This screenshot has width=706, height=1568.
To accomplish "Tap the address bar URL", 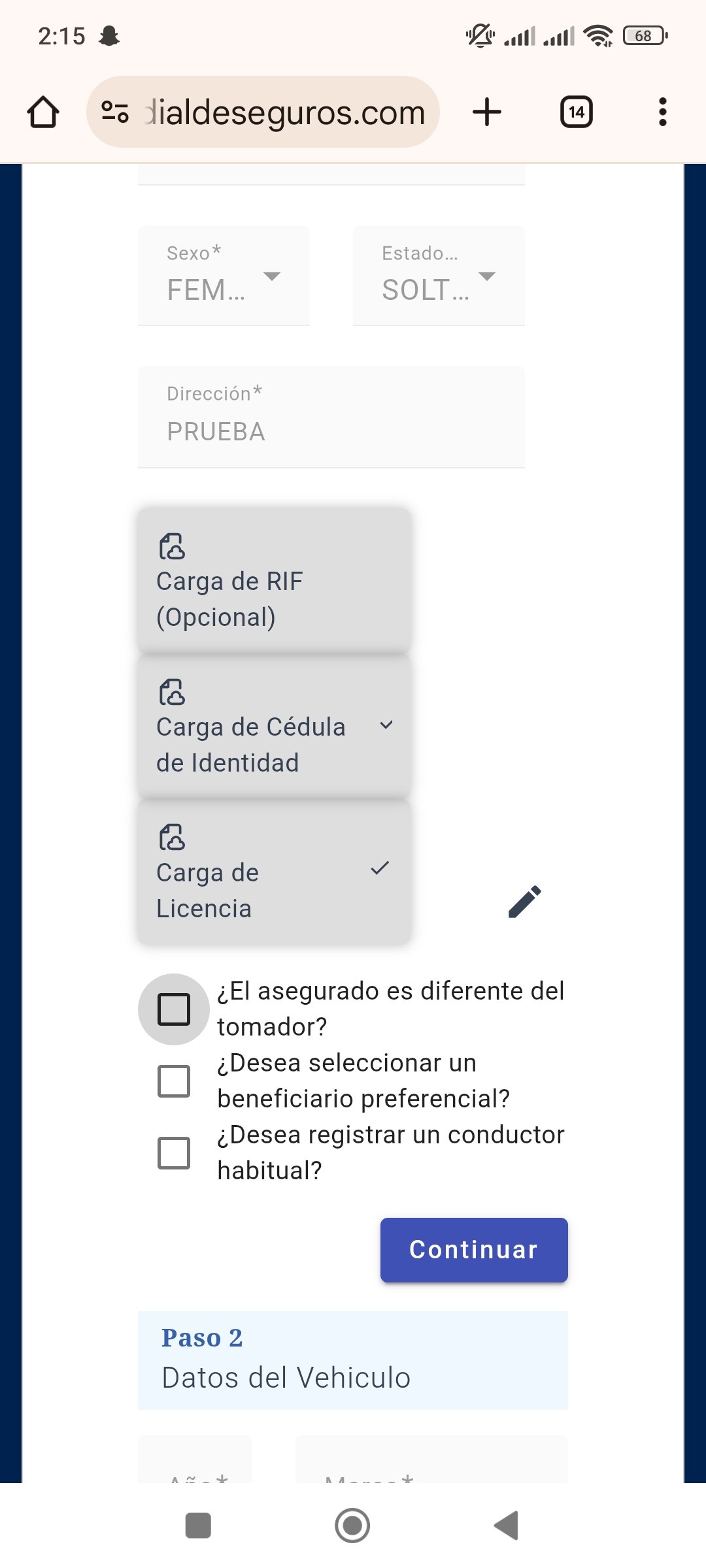I will coord(285,112).
